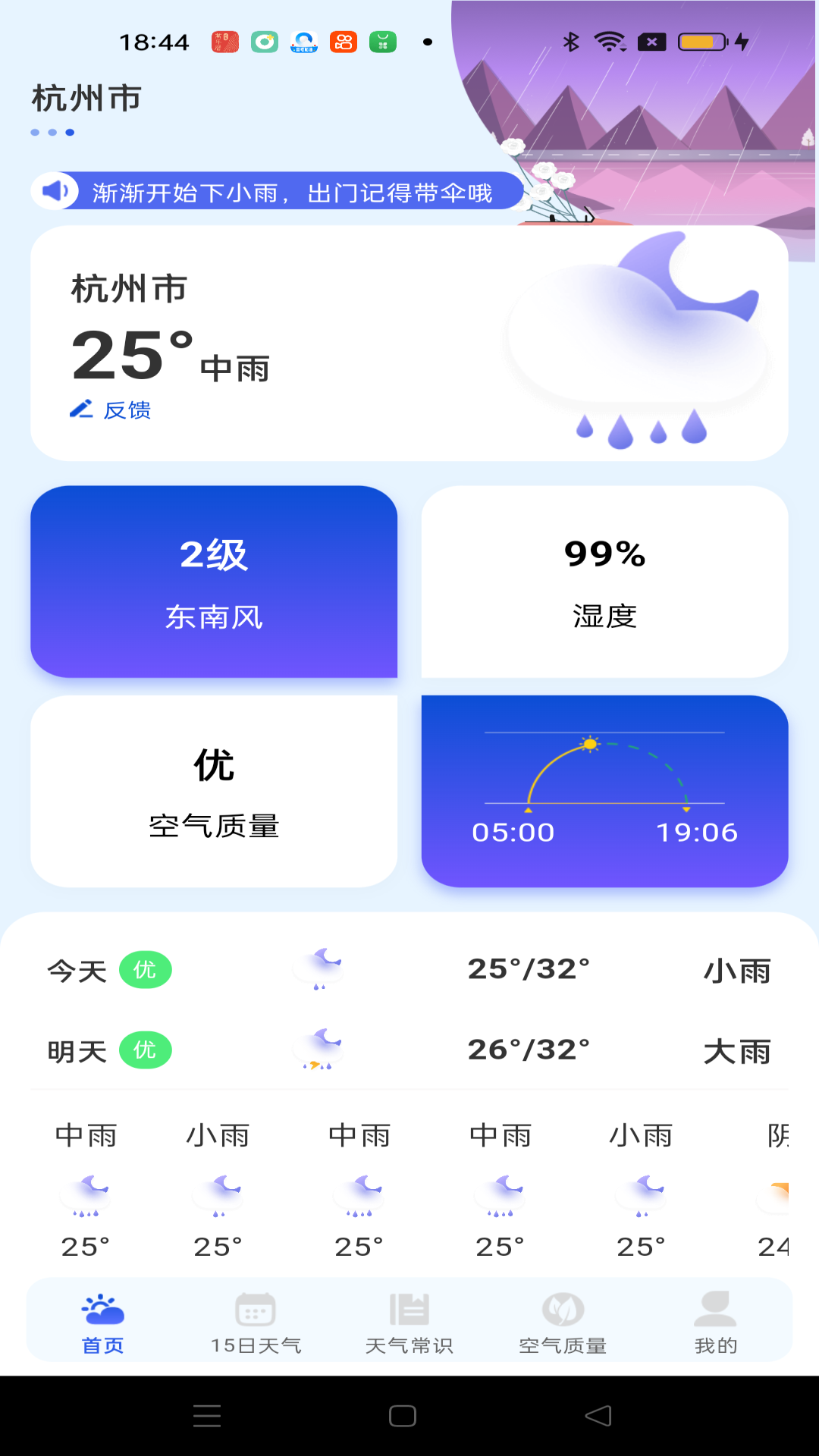Switch to the 15日天气 tab

(256, 1323)
